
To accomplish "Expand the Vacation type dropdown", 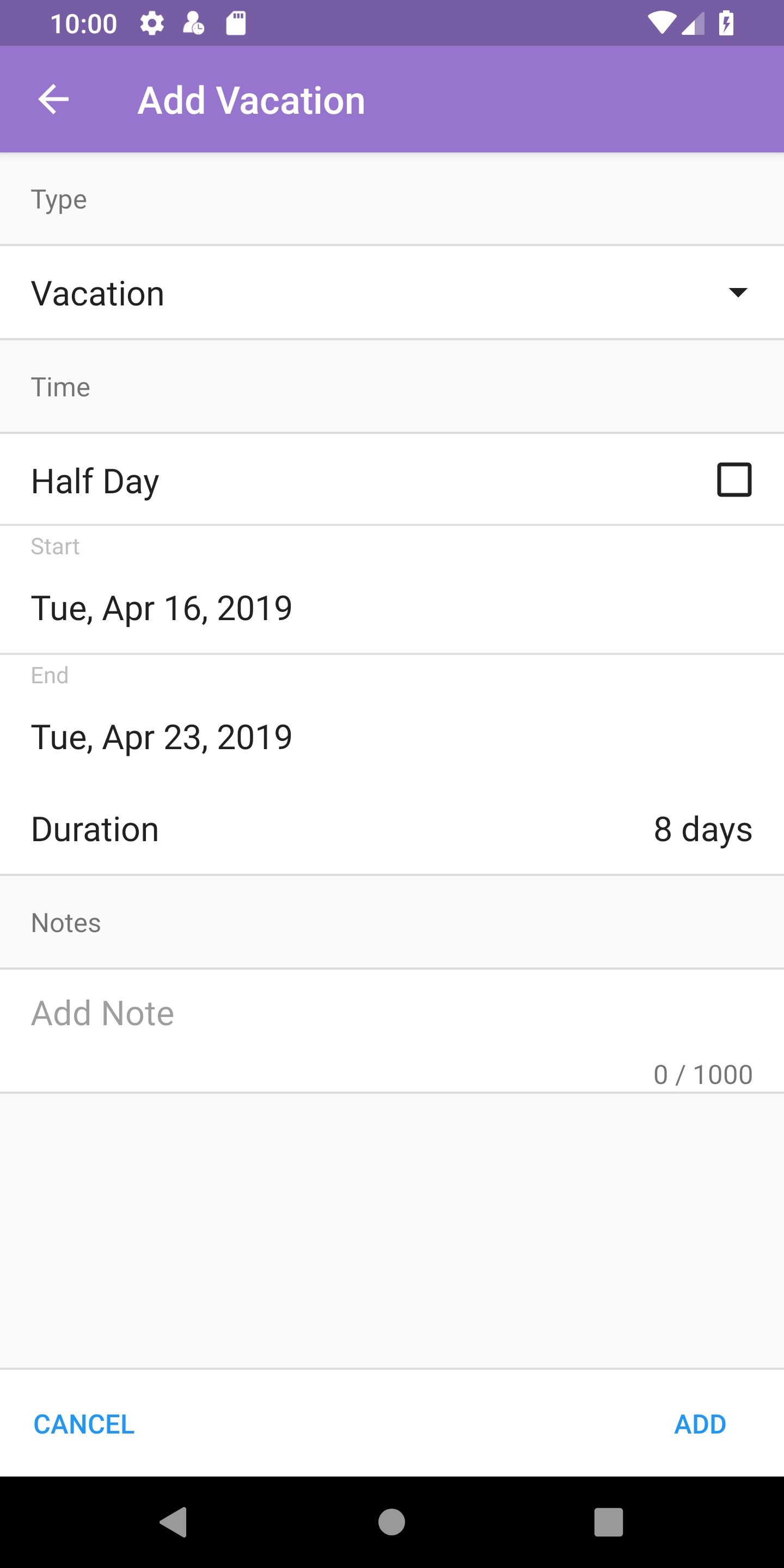I will click(x=392, y=293).
